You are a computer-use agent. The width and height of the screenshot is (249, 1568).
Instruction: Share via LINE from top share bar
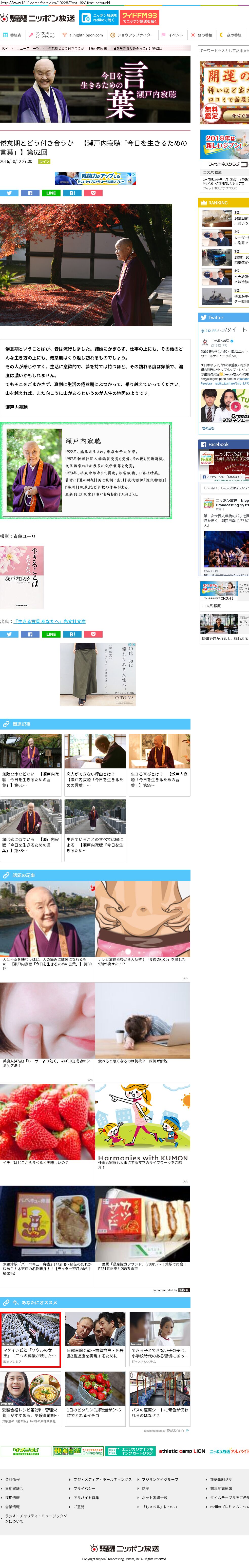pos(51,193)
